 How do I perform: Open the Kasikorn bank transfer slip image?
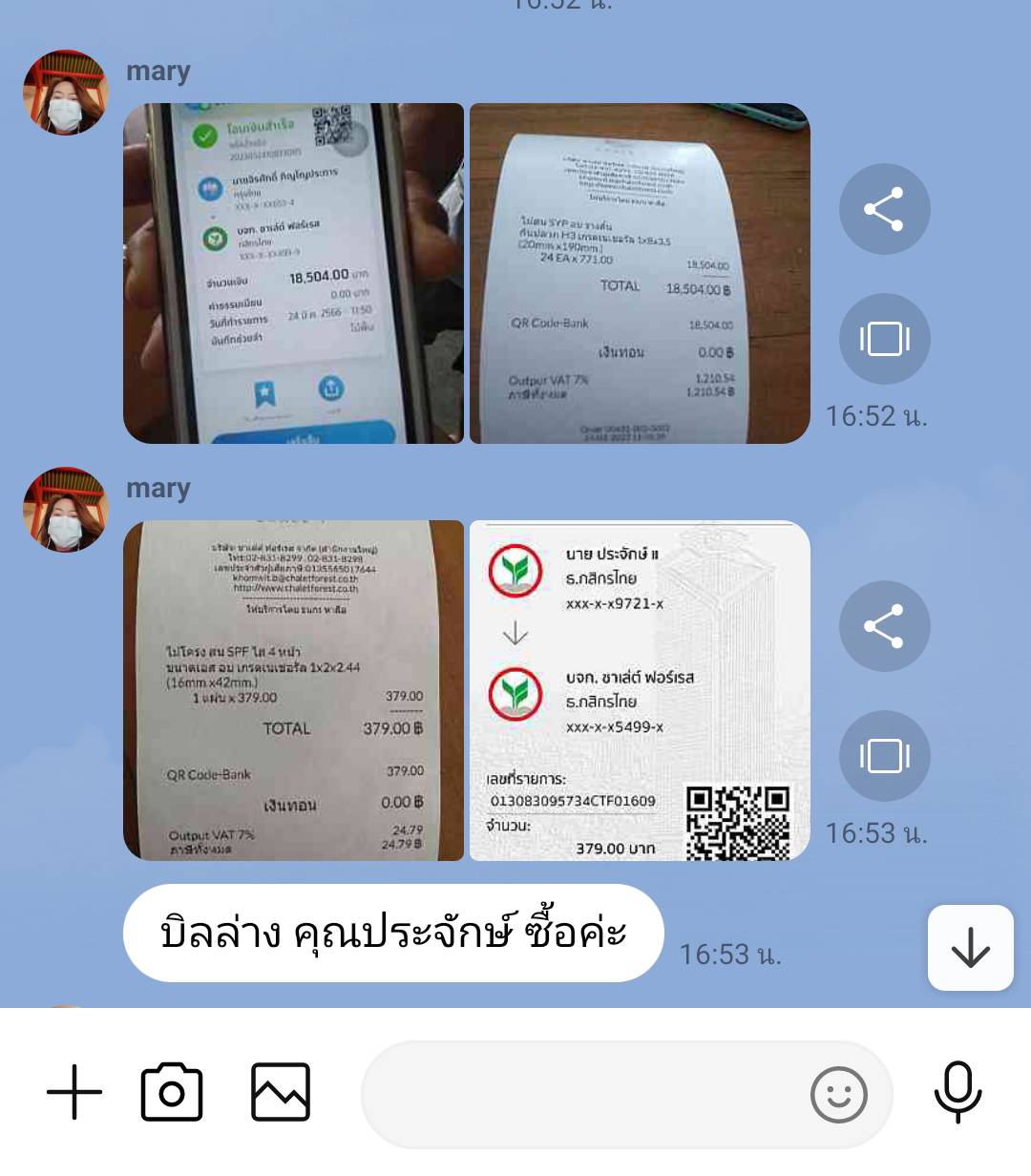coord(640,690)
